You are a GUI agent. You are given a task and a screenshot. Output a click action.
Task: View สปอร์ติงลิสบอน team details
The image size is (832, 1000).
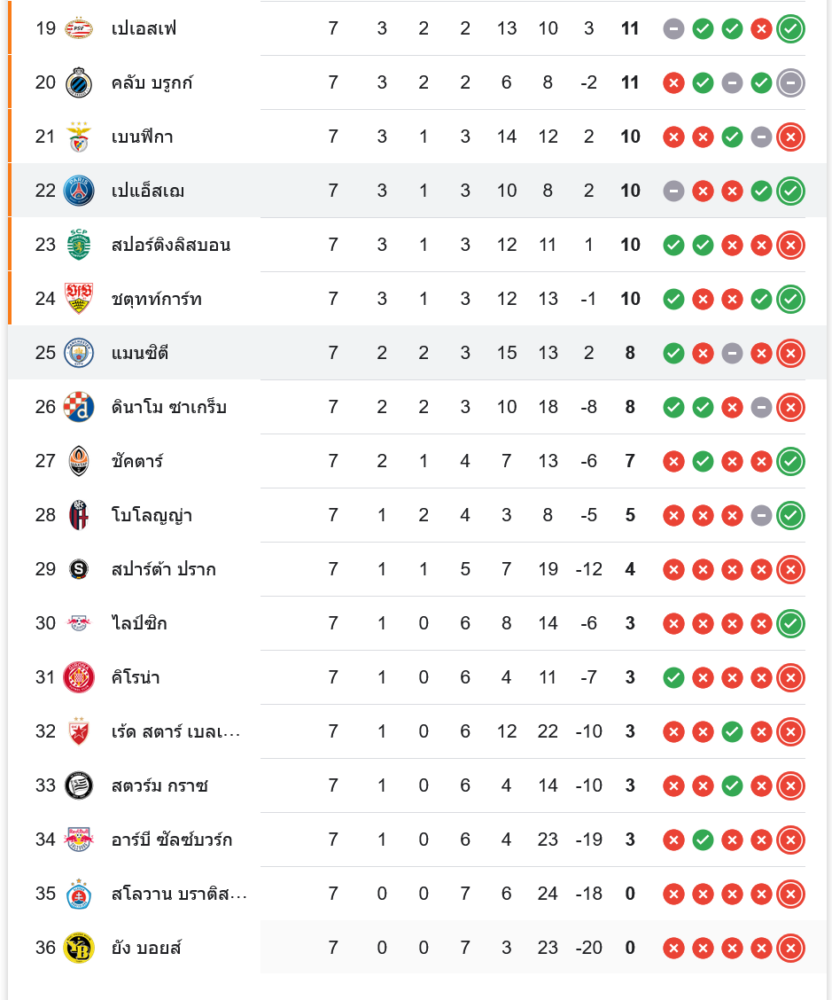coord(170,244)
